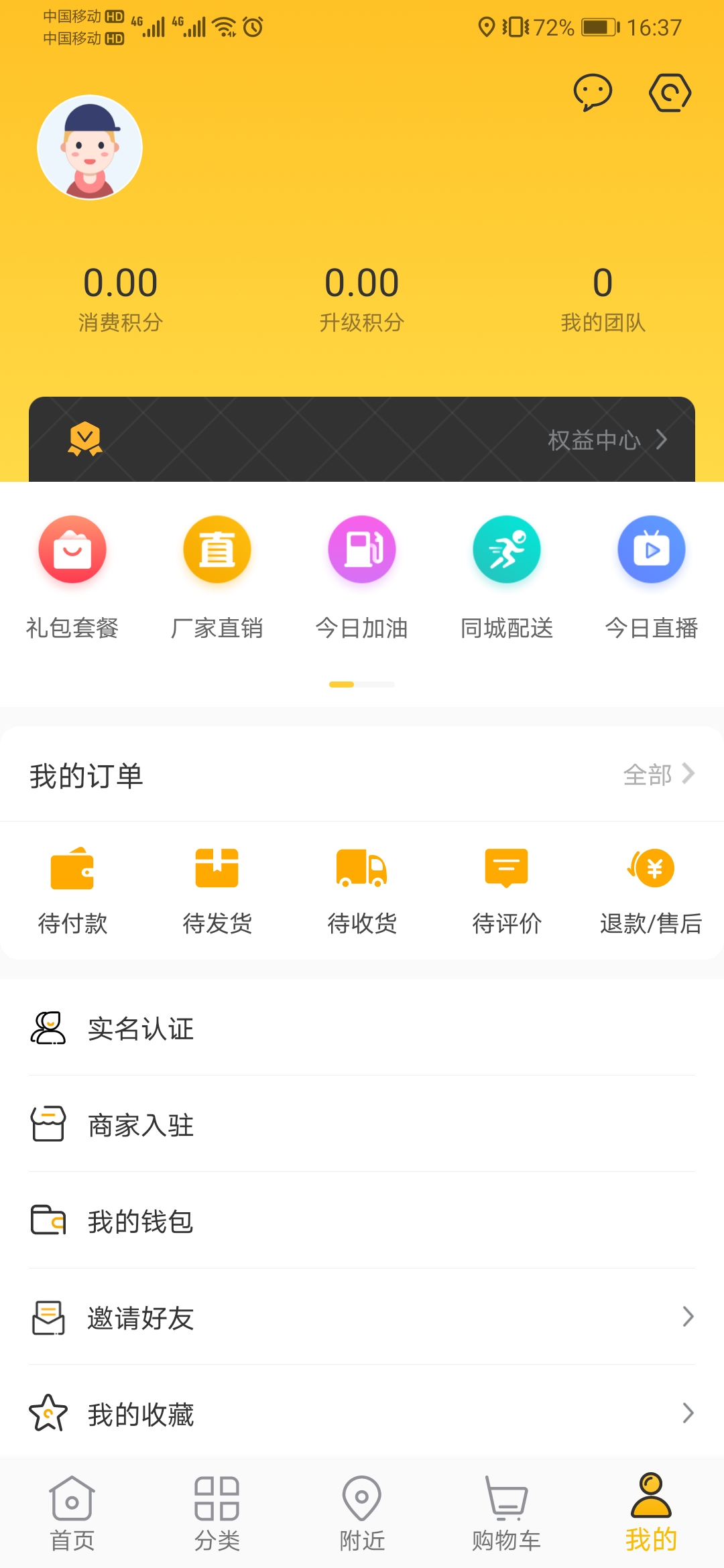Viewport: 724px width, 1568px height.
Task: Select the 厂家直销 factory direct icon
Action: tap(217, 576)
